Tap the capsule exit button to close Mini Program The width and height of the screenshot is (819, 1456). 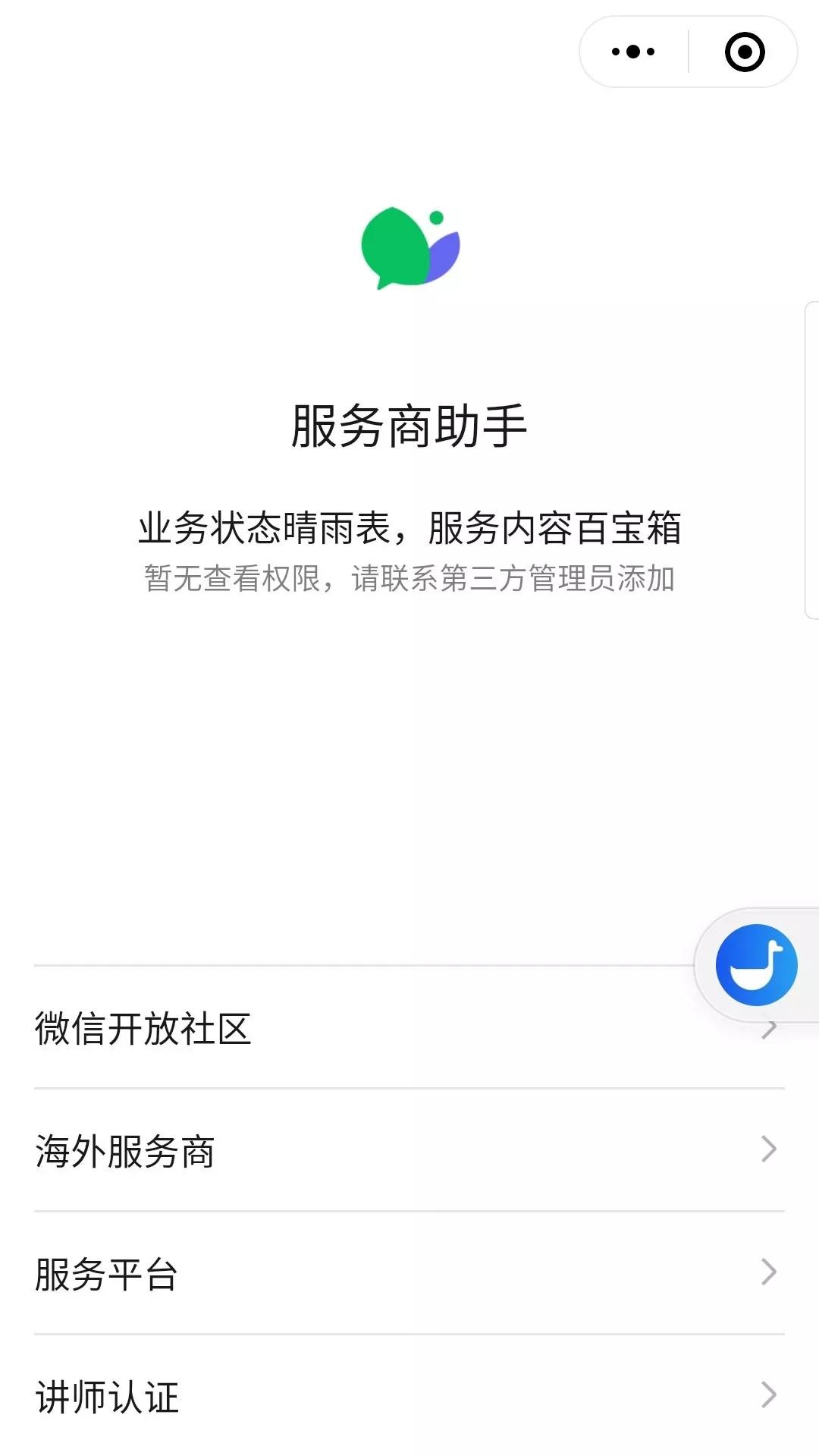(x=743, y=52)
